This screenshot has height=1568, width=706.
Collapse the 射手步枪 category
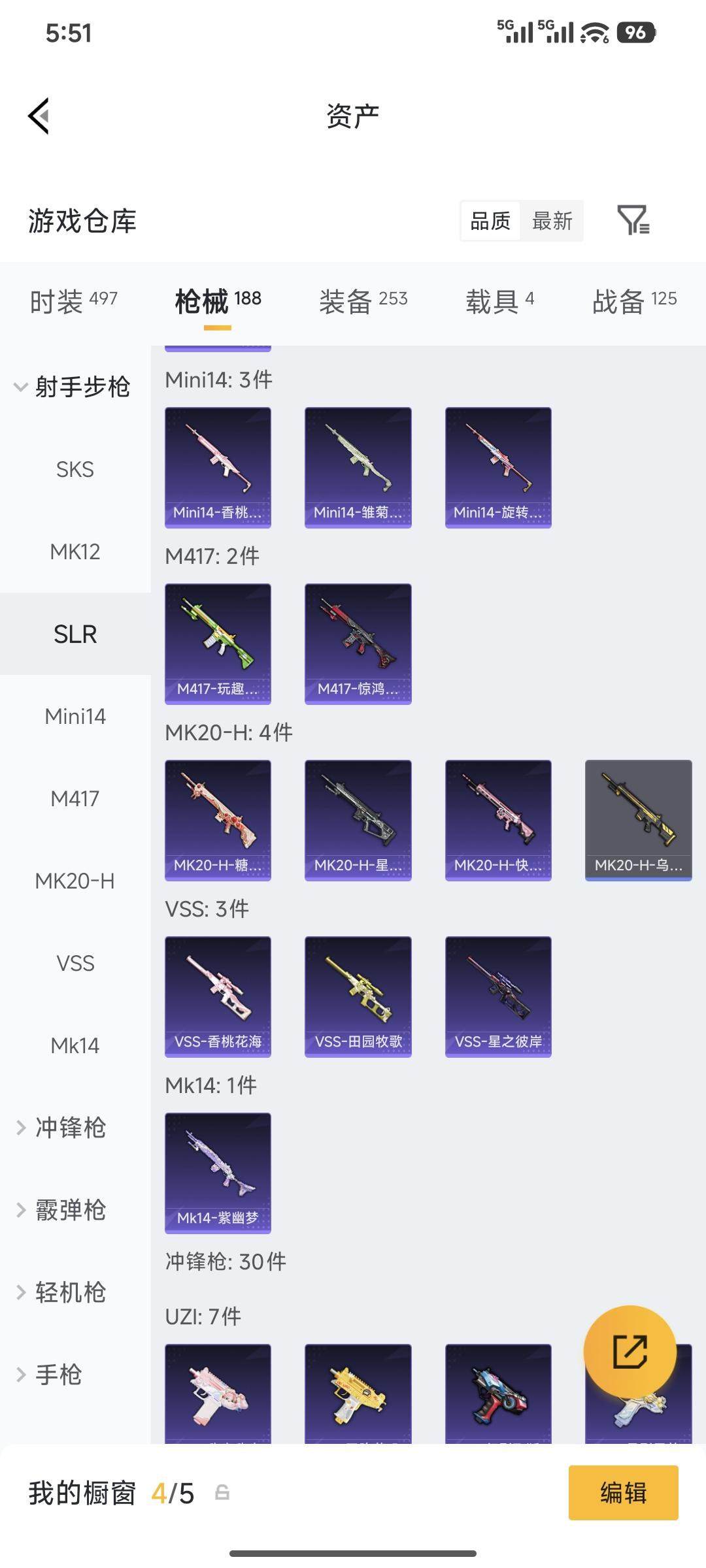coord(72,387)
